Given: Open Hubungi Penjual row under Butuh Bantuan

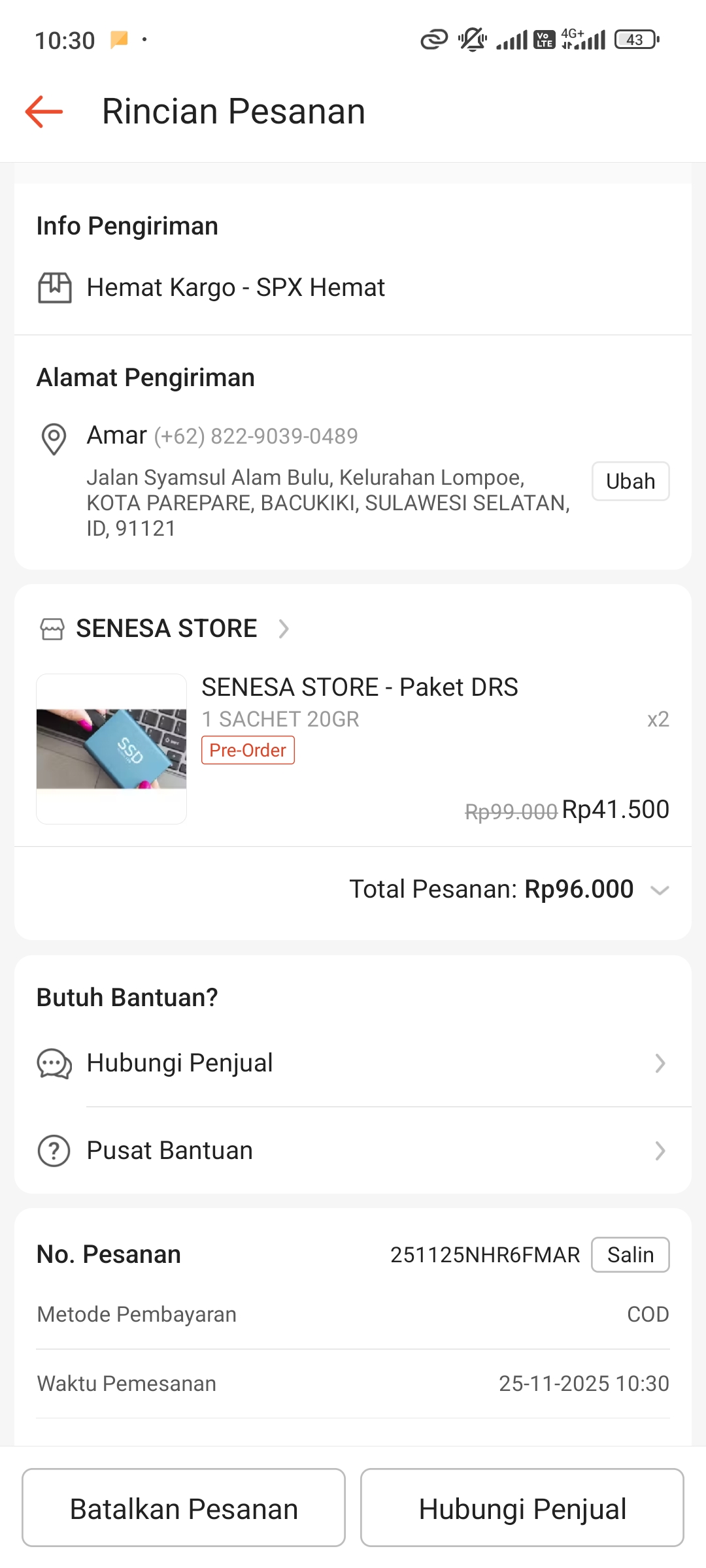Looking at the screenshot, I should click(x=353, y=1063).
